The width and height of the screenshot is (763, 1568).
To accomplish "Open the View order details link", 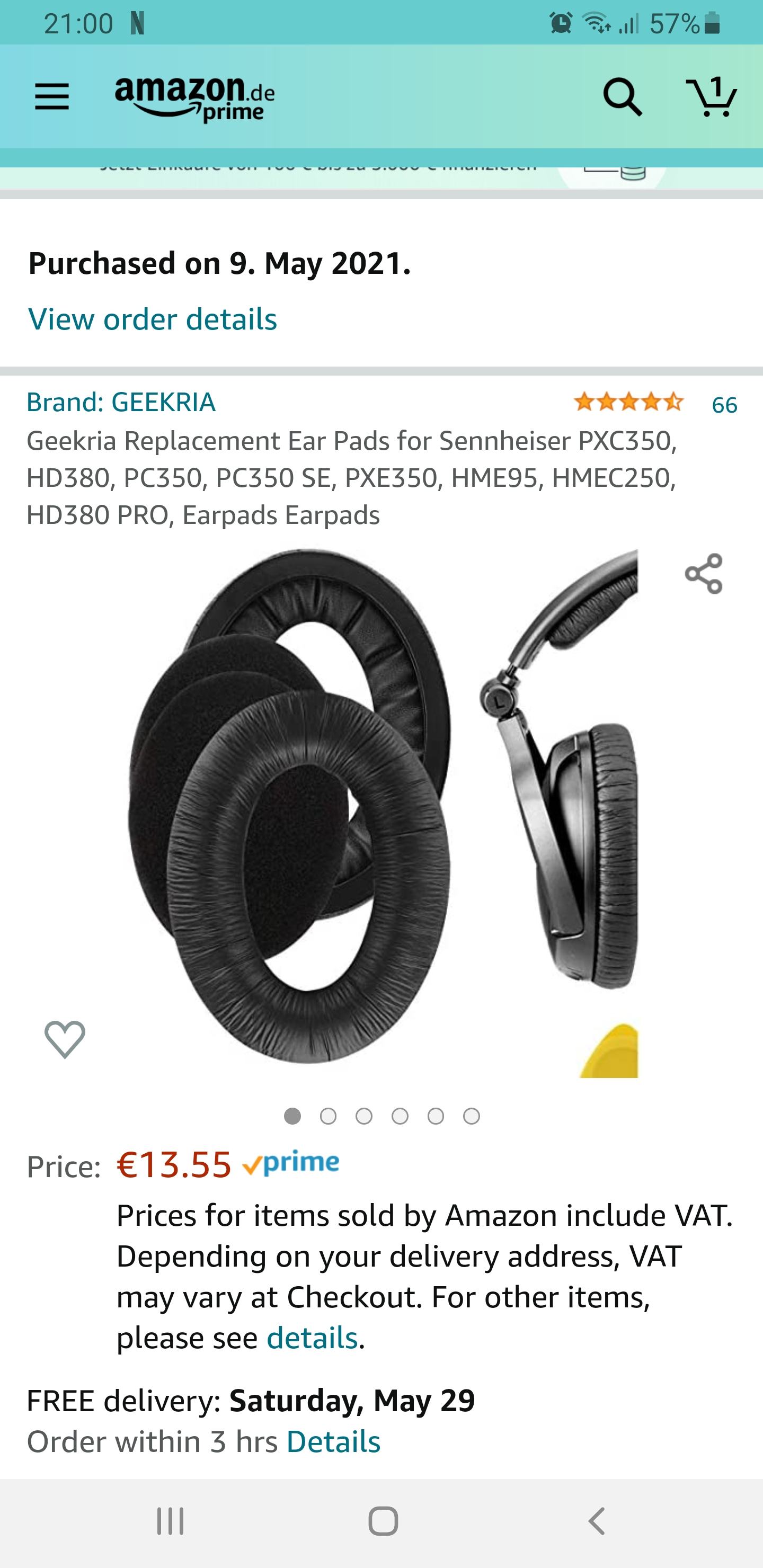I will tap(152, 319).
